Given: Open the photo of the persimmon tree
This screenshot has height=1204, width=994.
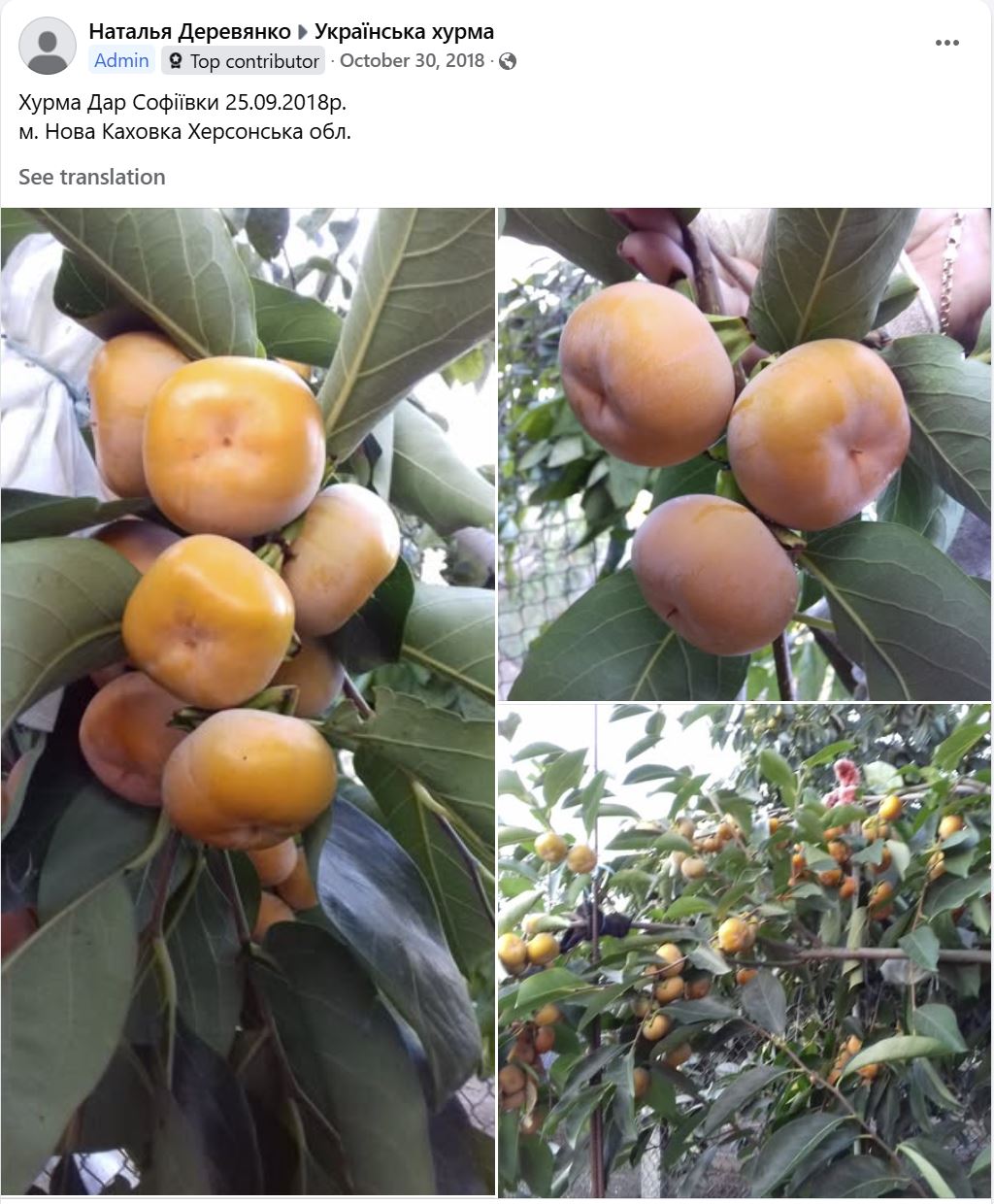Looking at the screenshot, I should coord(745,951).
